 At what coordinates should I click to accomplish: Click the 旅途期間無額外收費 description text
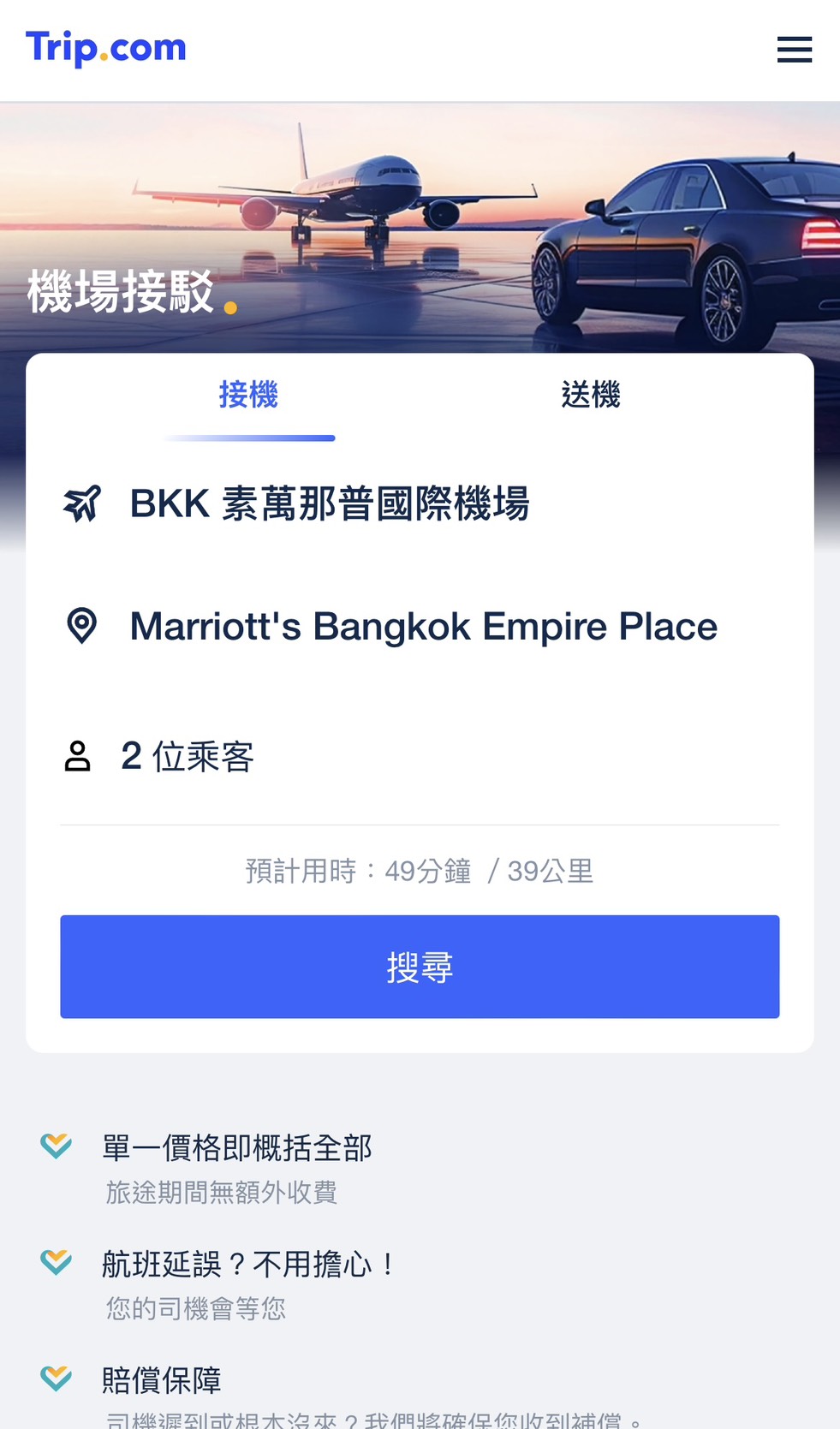point(221,1191)
